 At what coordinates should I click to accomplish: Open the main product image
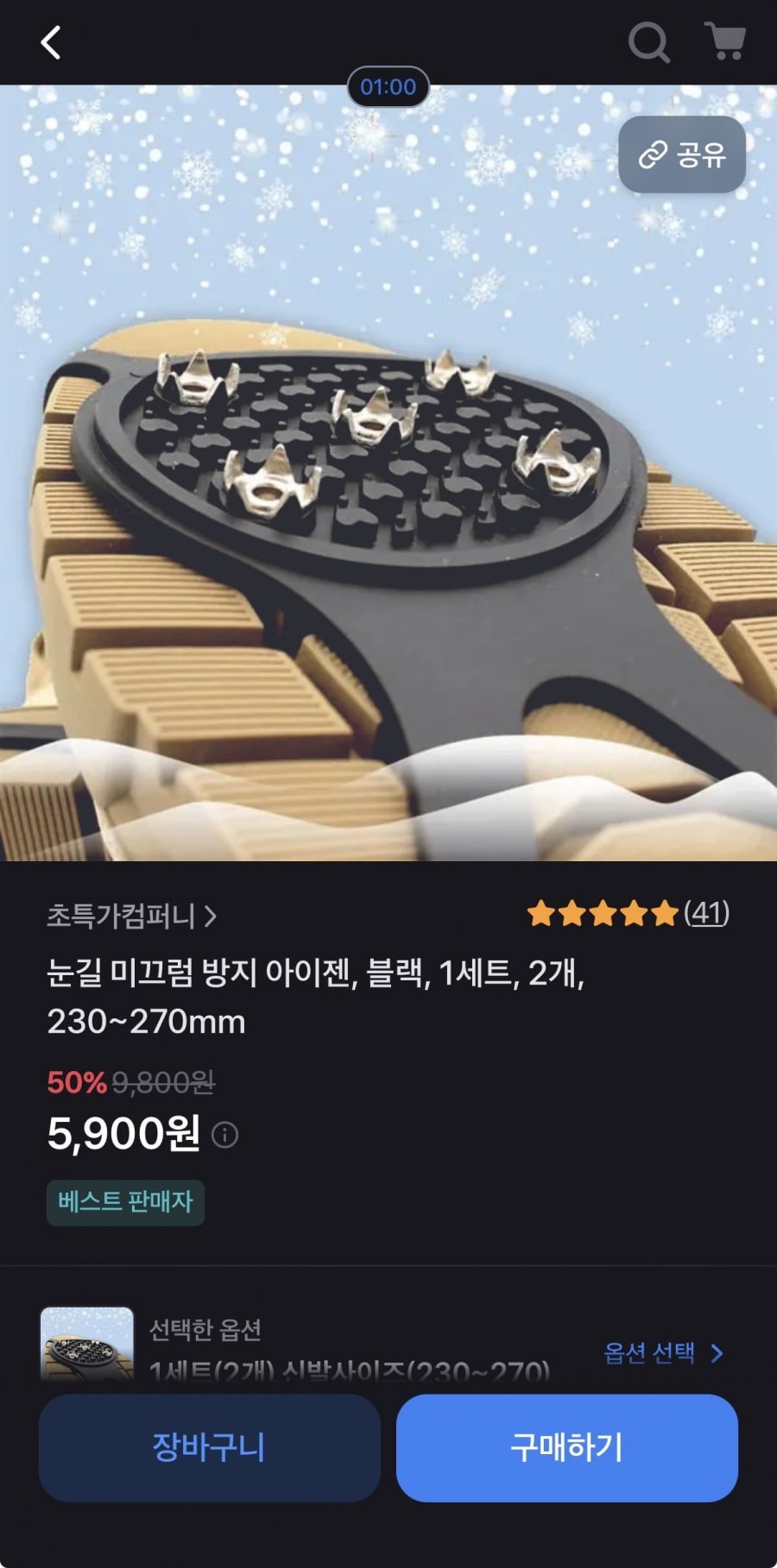[388, 518]
